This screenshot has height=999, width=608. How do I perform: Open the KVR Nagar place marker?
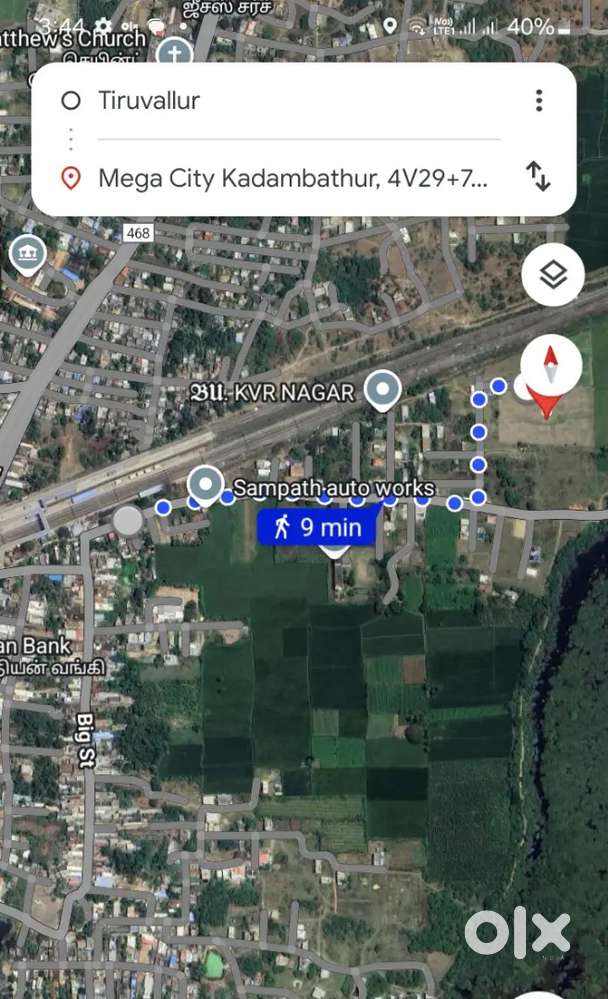point(382,389)
